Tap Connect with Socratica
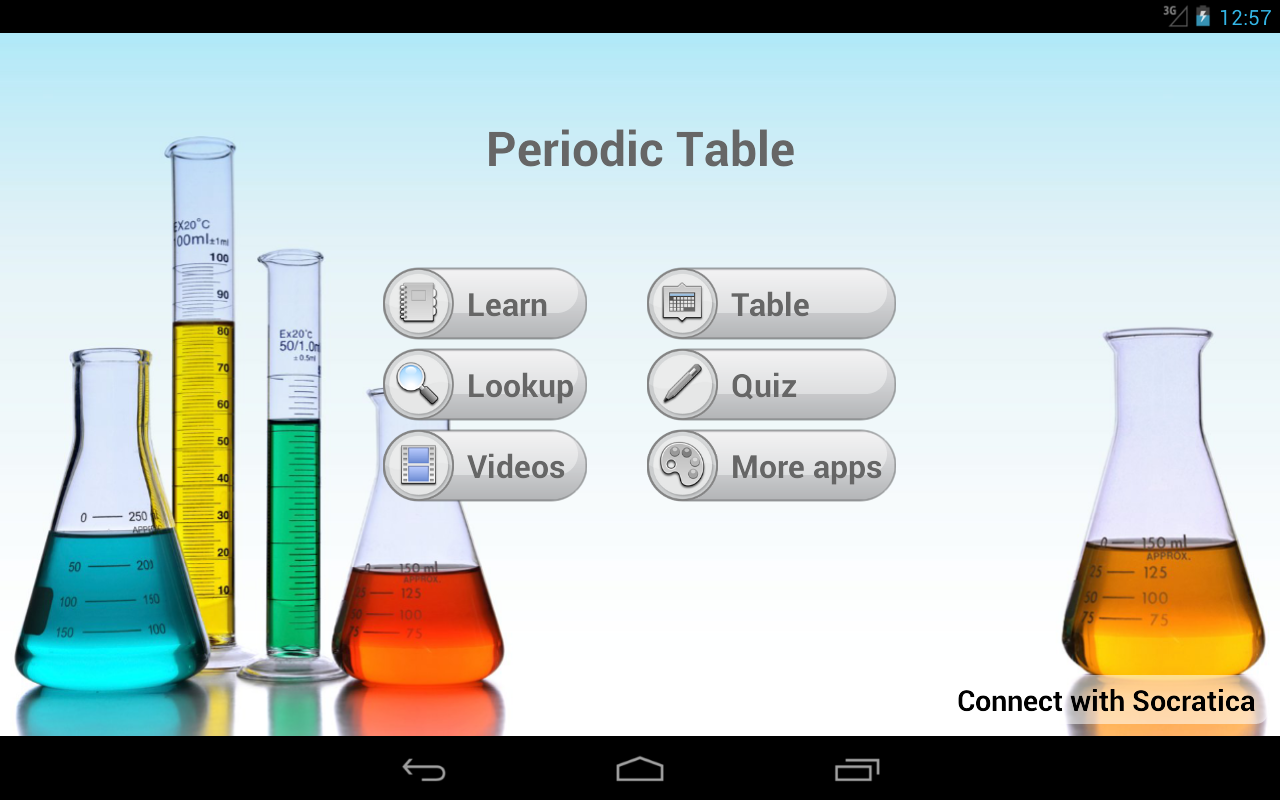1280x800 pixels. point(1105,701)
